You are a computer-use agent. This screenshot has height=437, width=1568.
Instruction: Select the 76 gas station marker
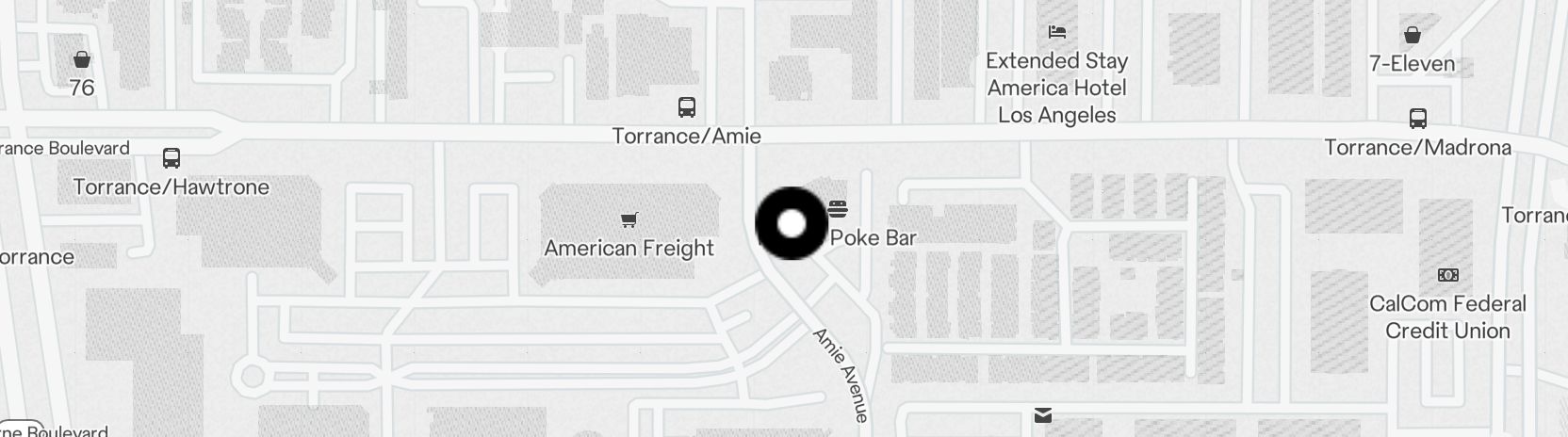[82, 60]
